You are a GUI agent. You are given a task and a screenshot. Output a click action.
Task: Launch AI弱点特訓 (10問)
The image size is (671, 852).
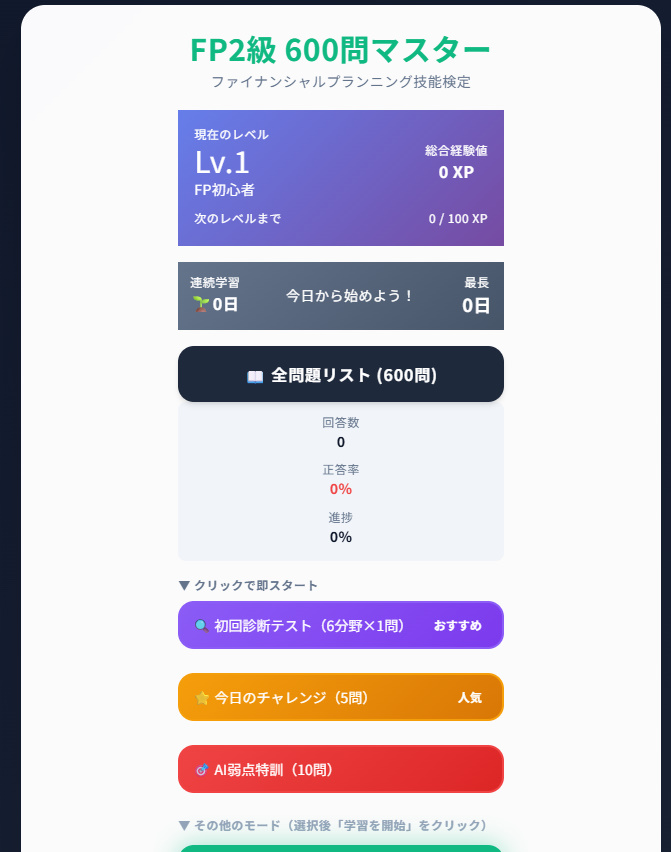[x=340, y=769]
